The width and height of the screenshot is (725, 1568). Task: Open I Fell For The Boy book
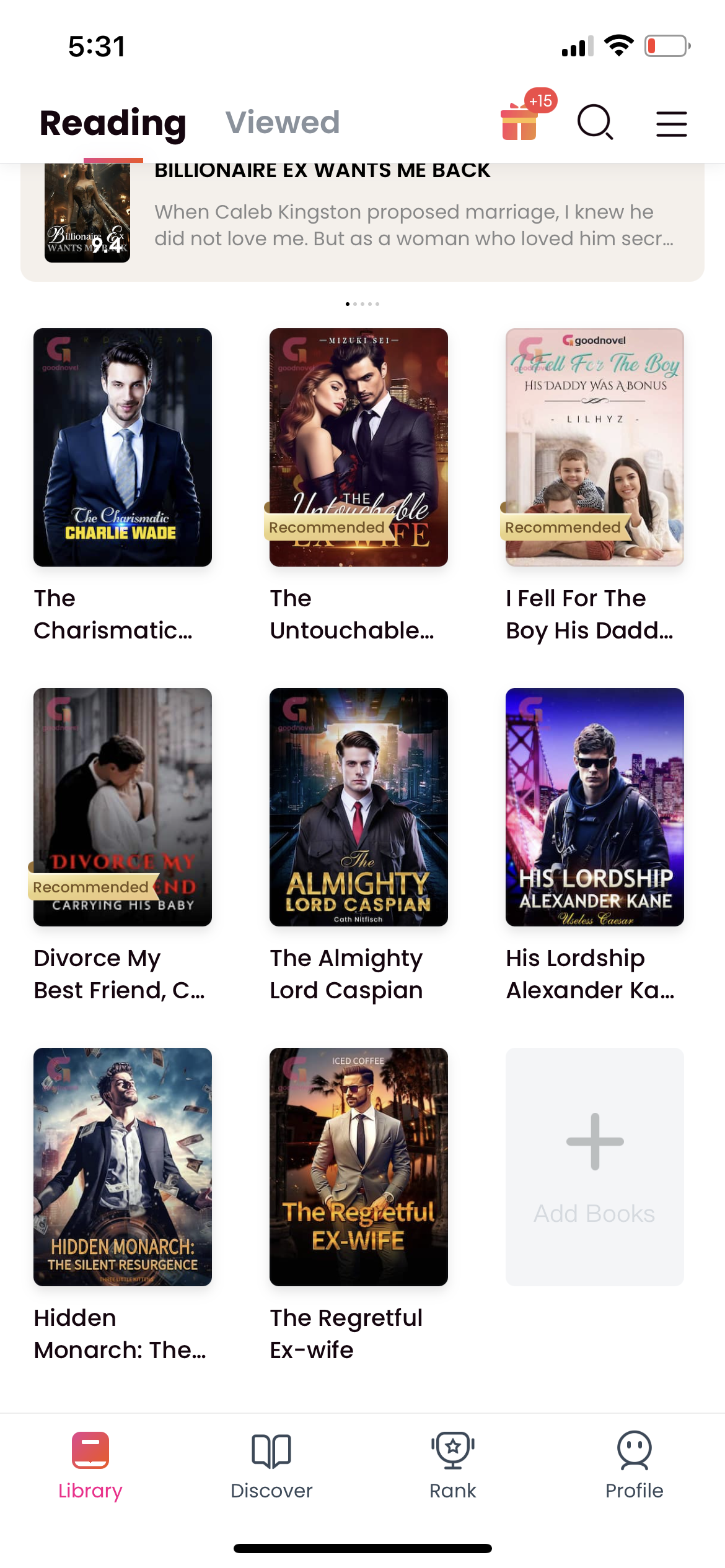(x=594, y=447)
